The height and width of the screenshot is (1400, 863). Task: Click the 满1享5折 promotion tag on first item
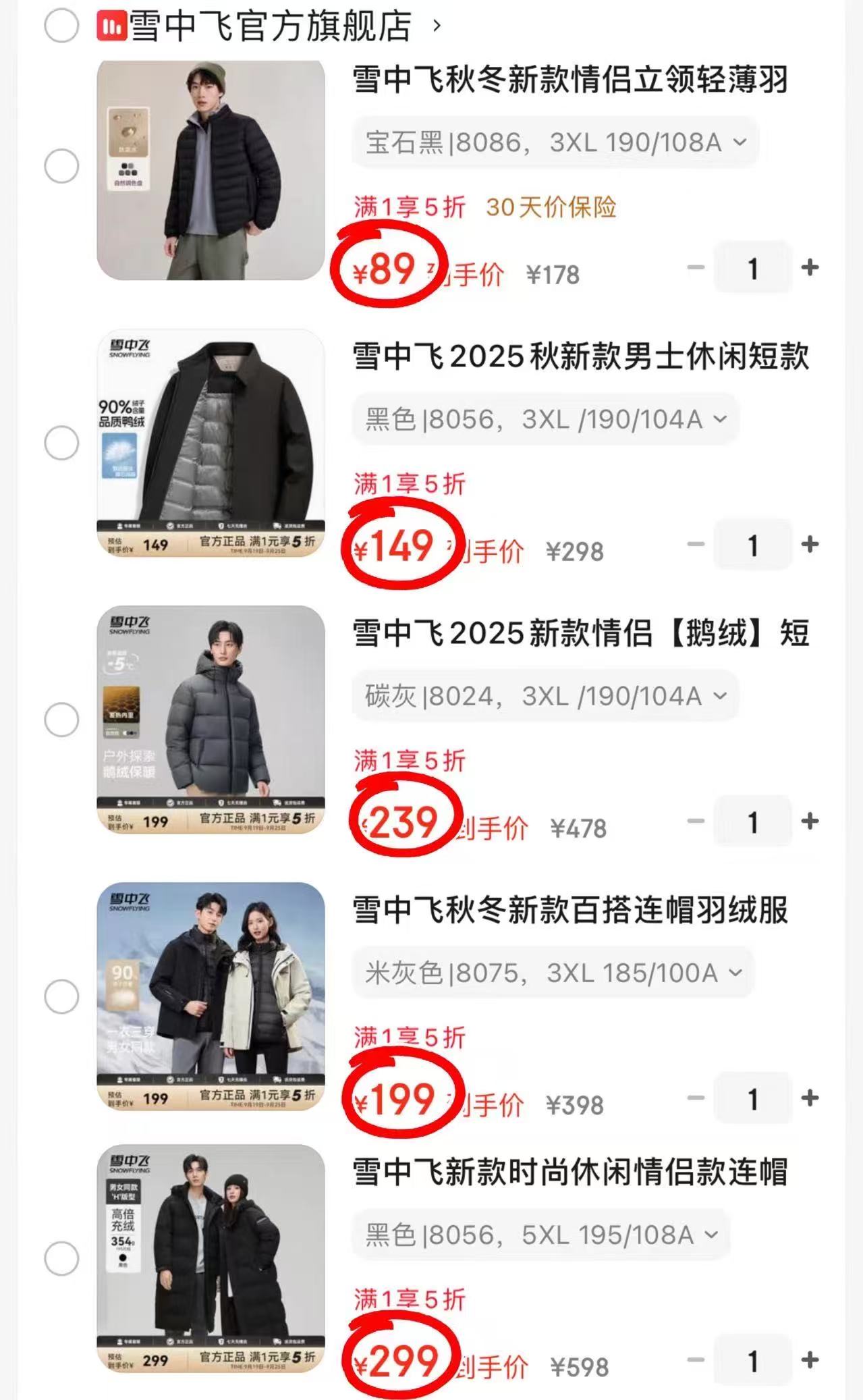pos(408,209)
